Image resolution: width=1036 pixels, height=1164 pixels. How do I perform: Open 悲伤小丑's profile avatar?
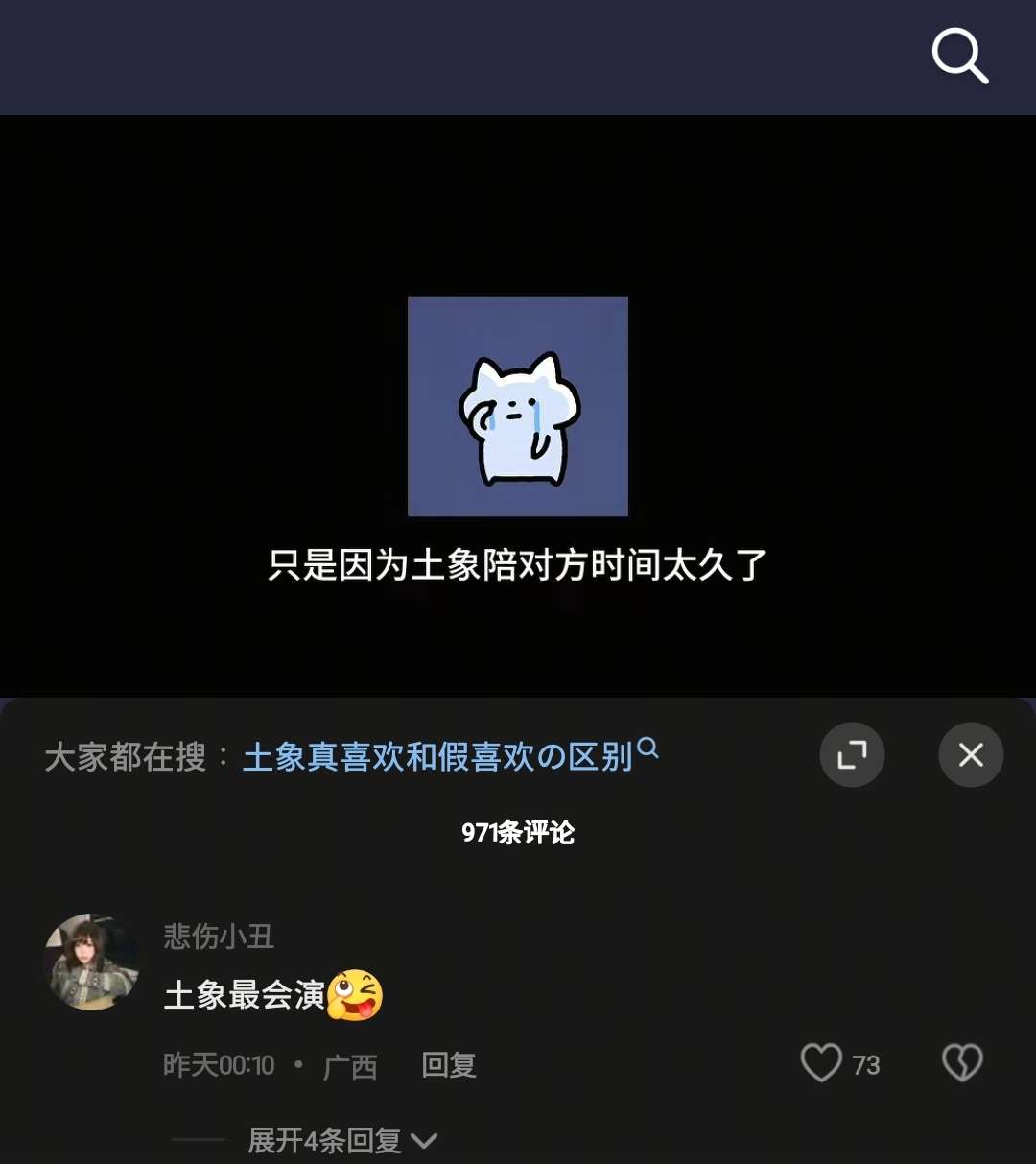92,962
